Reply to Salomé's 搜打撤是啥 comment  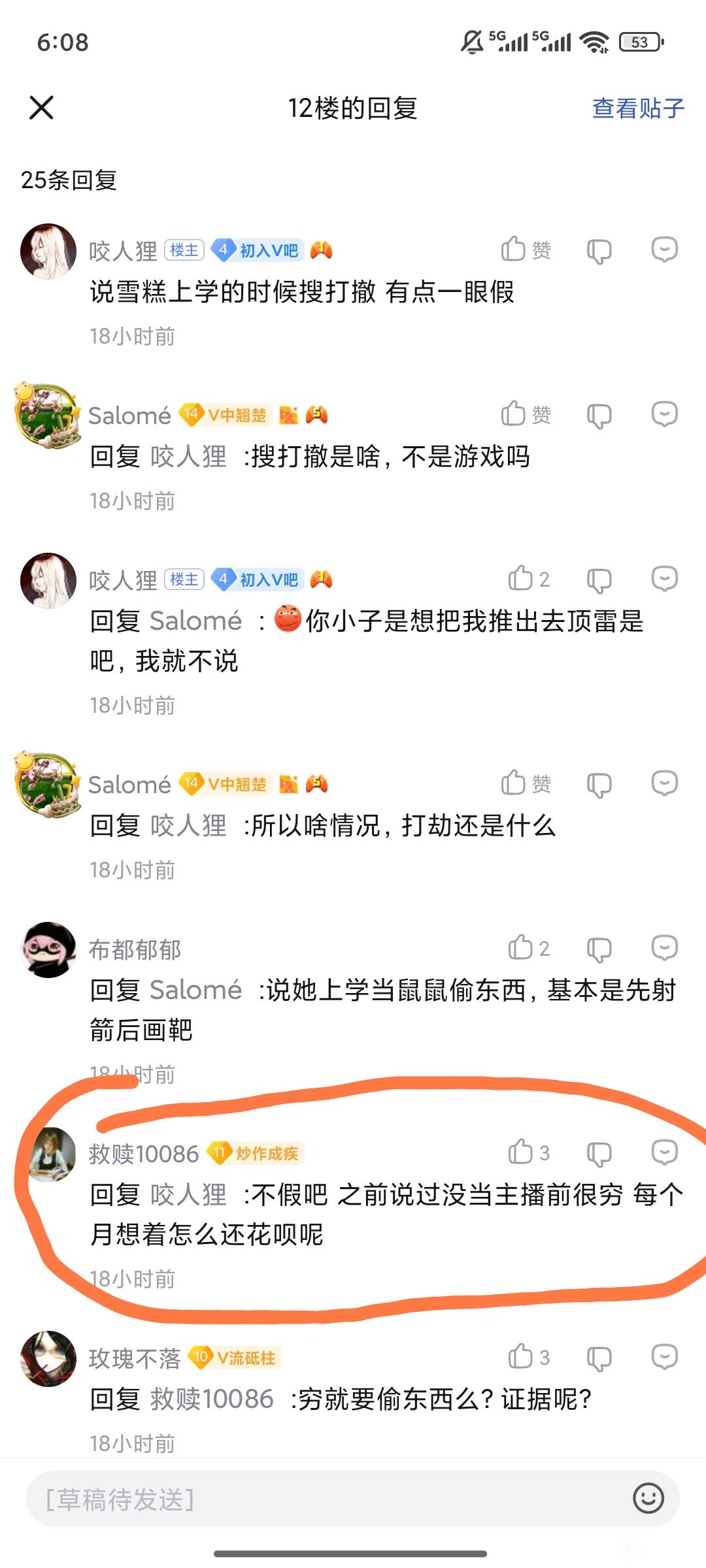(664, 414)
